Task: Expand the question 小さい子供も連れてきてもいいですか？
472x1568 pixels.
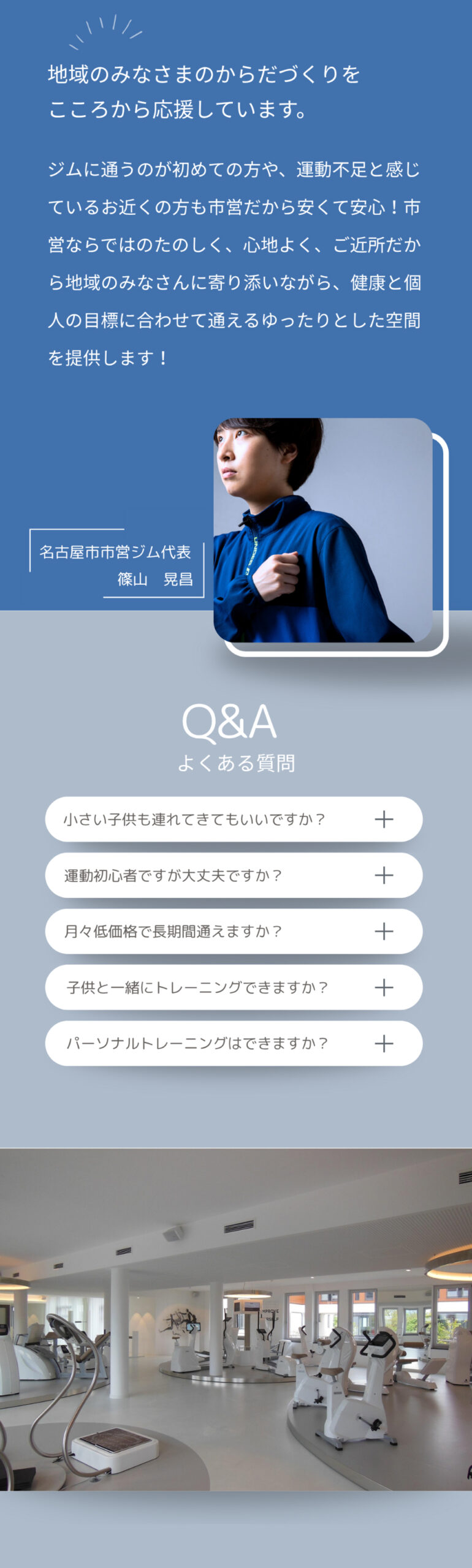Action: (384, 819)
